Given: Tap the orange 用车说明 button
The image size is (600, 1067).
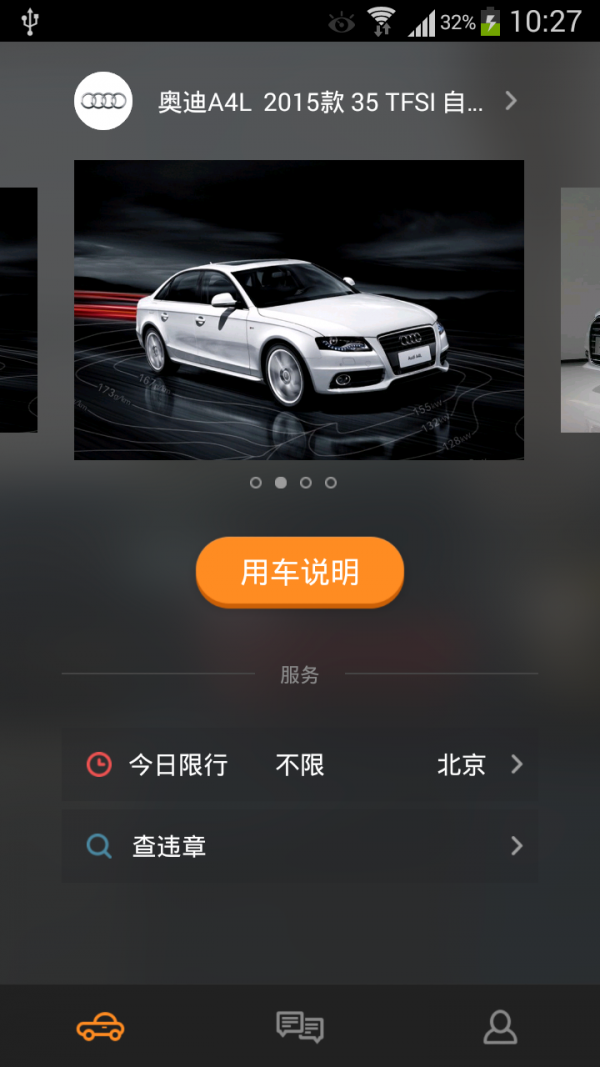Looking at the screenshot, I should click(300, 572).
